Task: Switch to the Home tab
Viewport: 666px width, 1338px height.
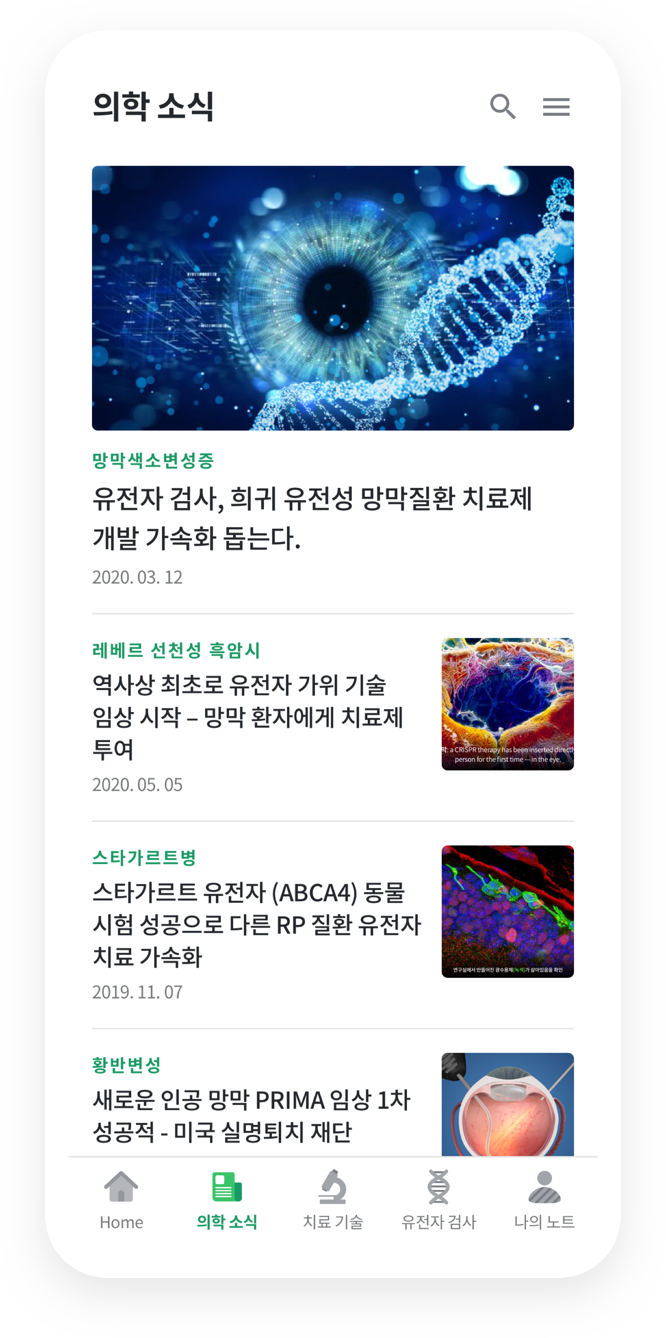Action: tap(121, 1200)
